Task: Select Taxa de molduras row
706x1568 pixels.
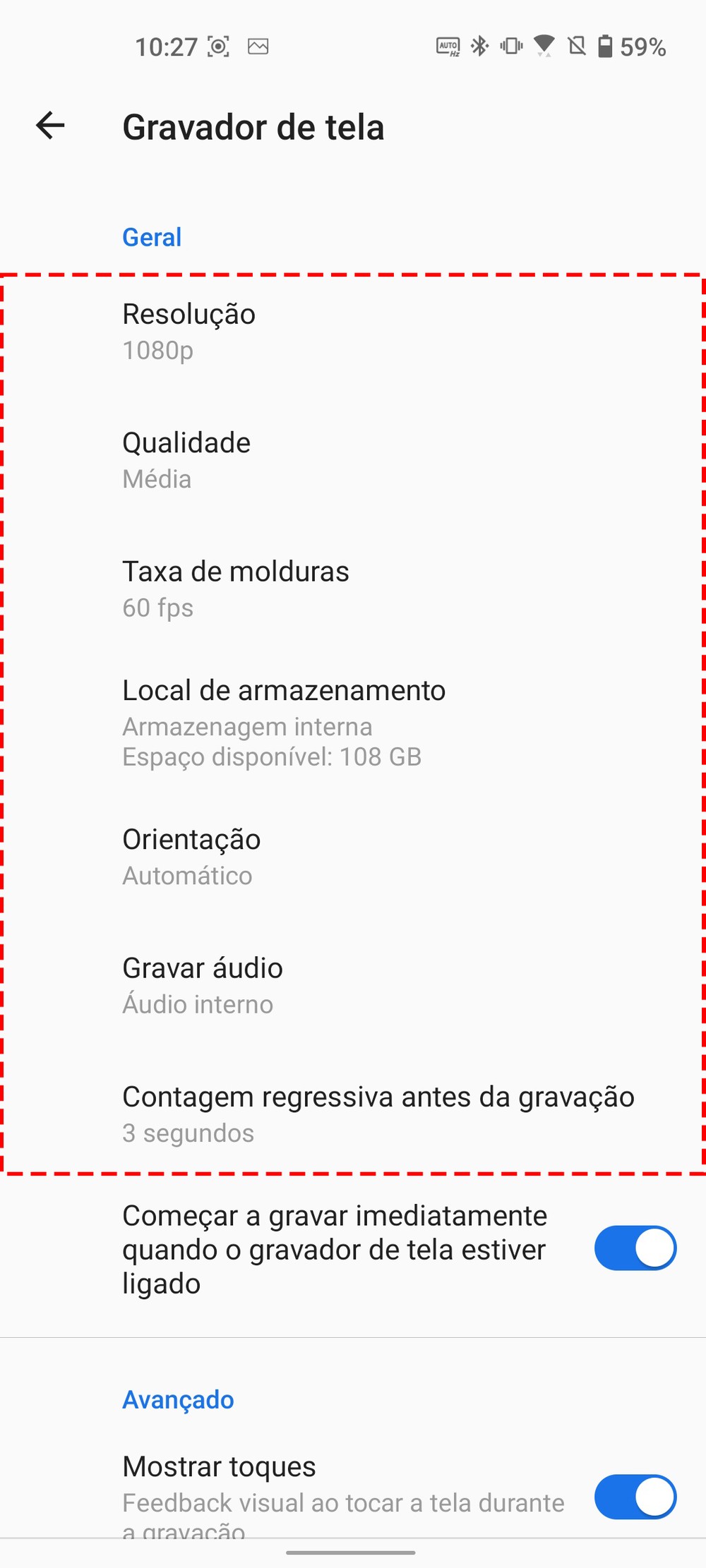Action: click(x=353, y=589)
